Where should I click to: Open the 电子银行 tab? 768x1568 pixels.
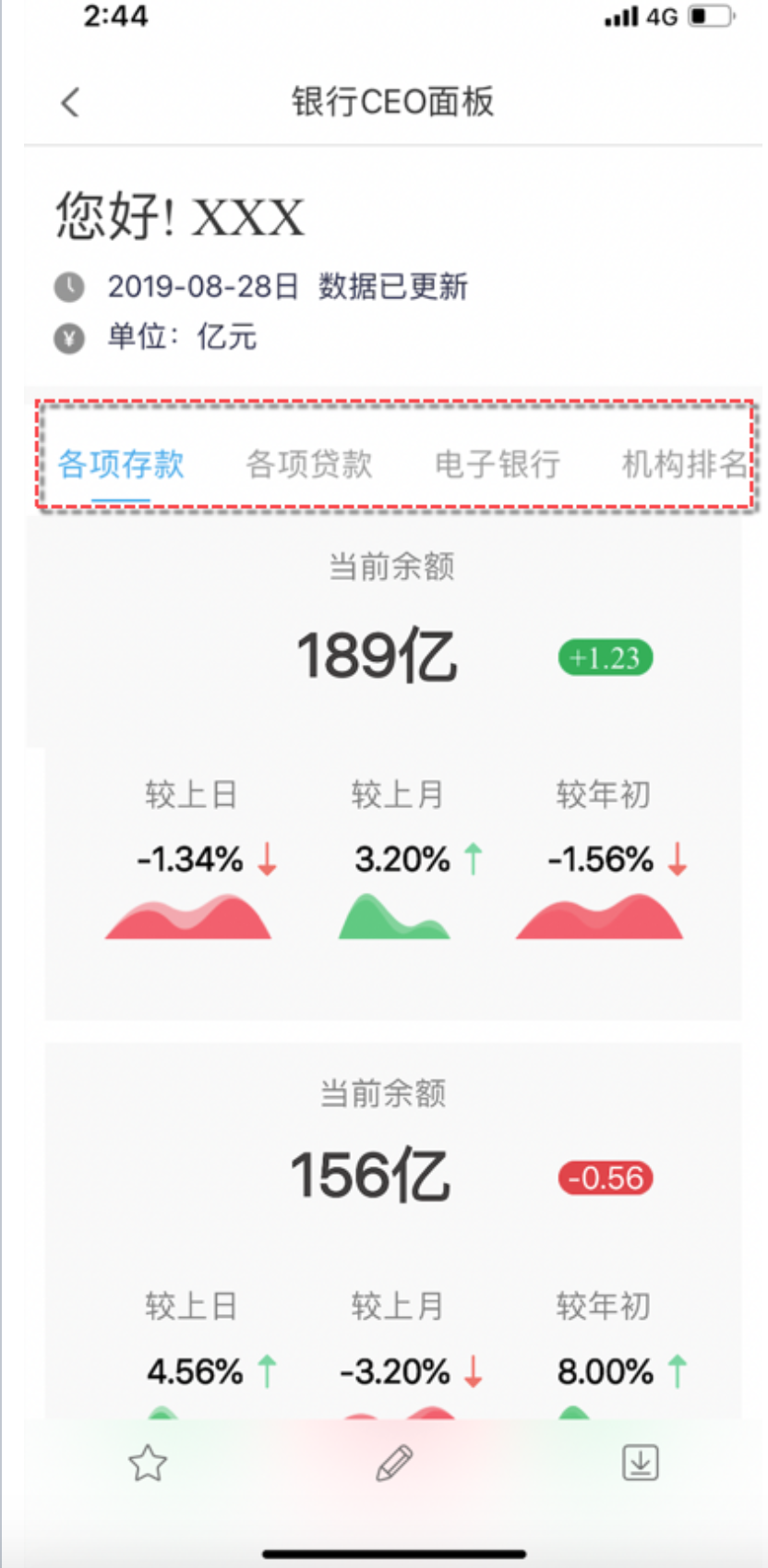tap(498, 464)
